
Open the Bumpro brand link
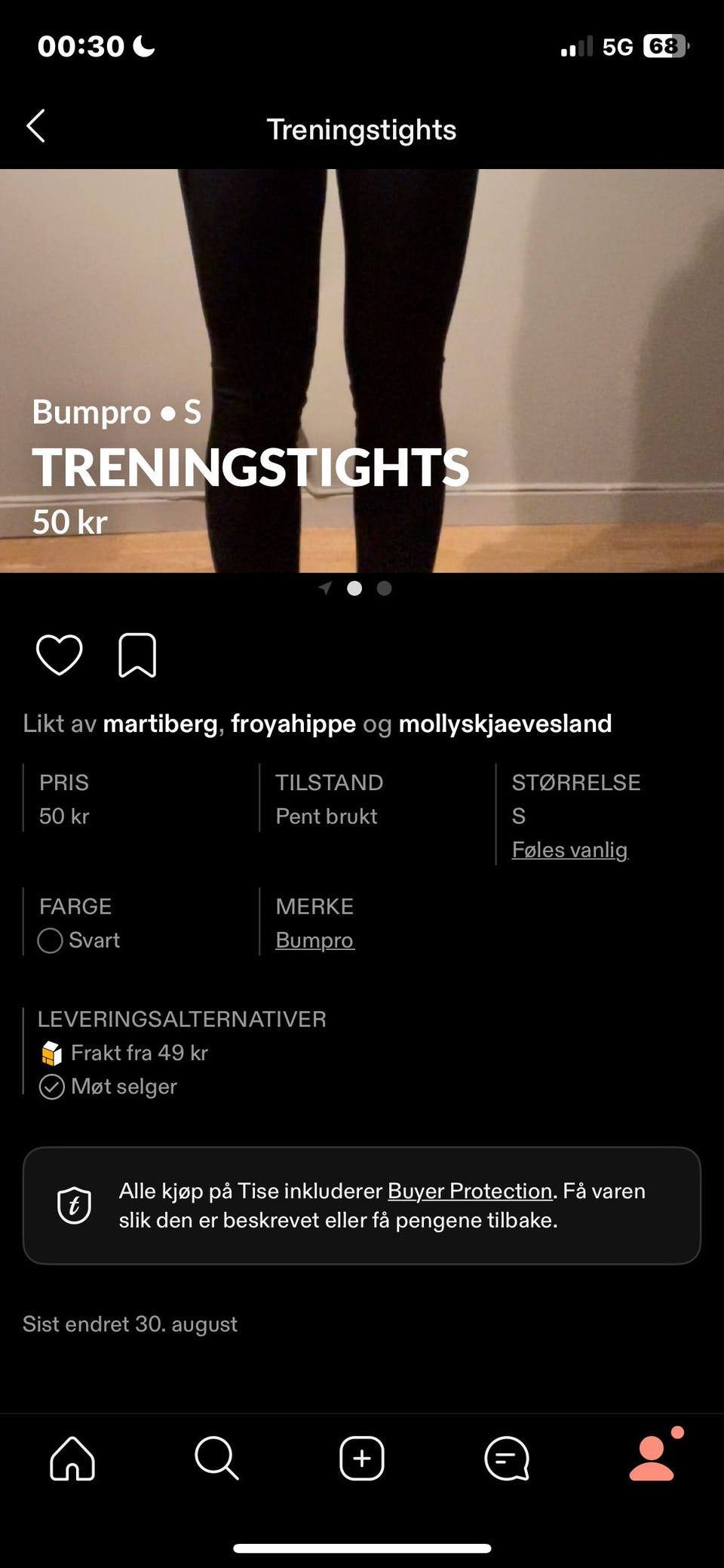pyautogui.click(x=314, y=940)
